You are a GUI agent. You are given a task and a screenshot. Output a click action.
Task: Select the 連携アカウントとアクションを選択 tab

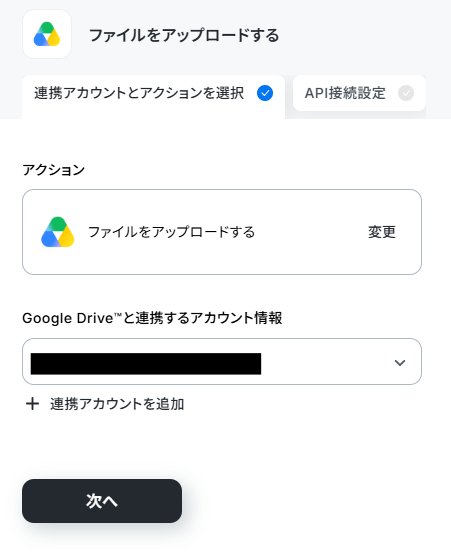(153, 96)
